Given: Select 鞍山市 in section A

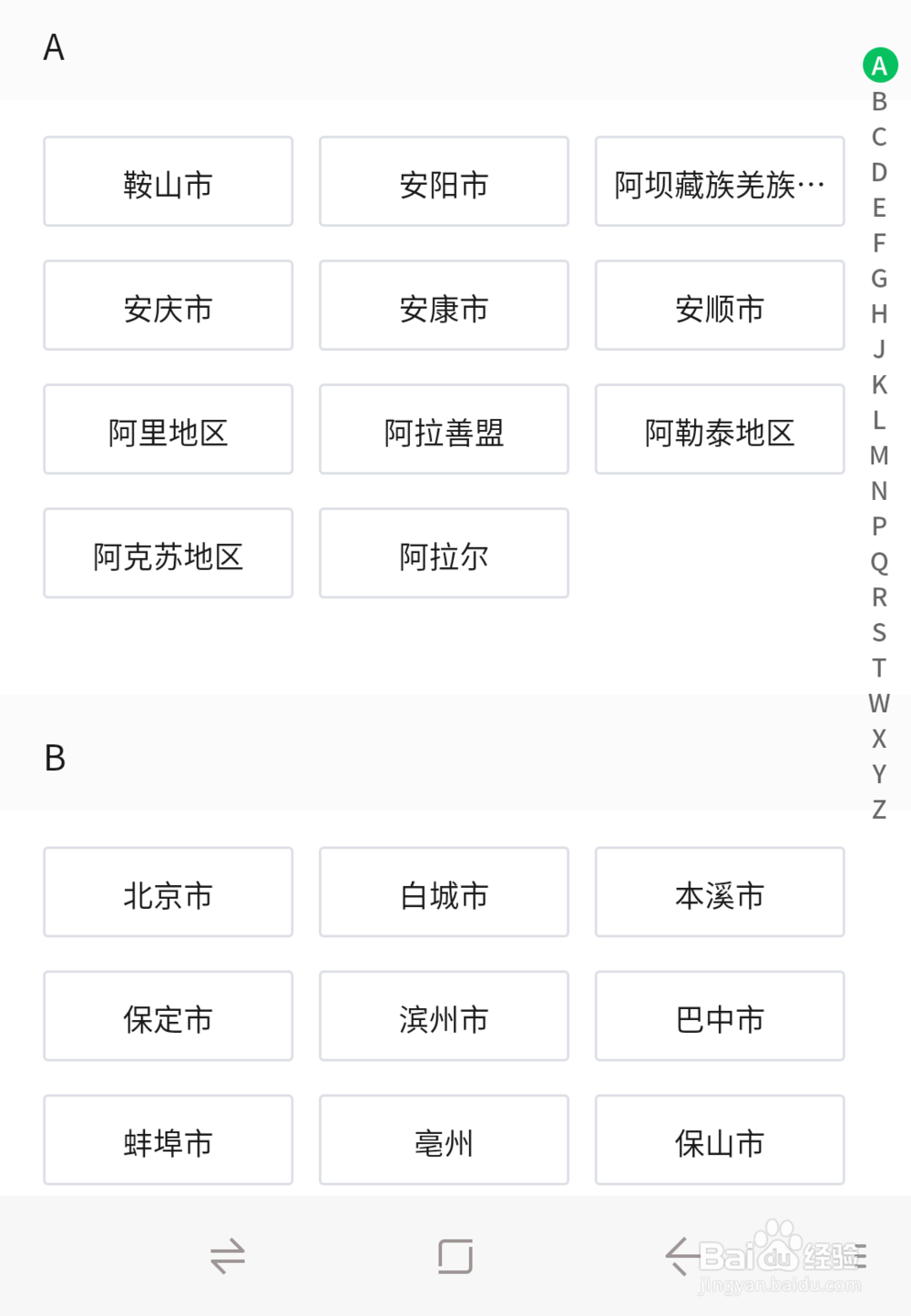Looking at the screenshot, I should tap(167, 181).
